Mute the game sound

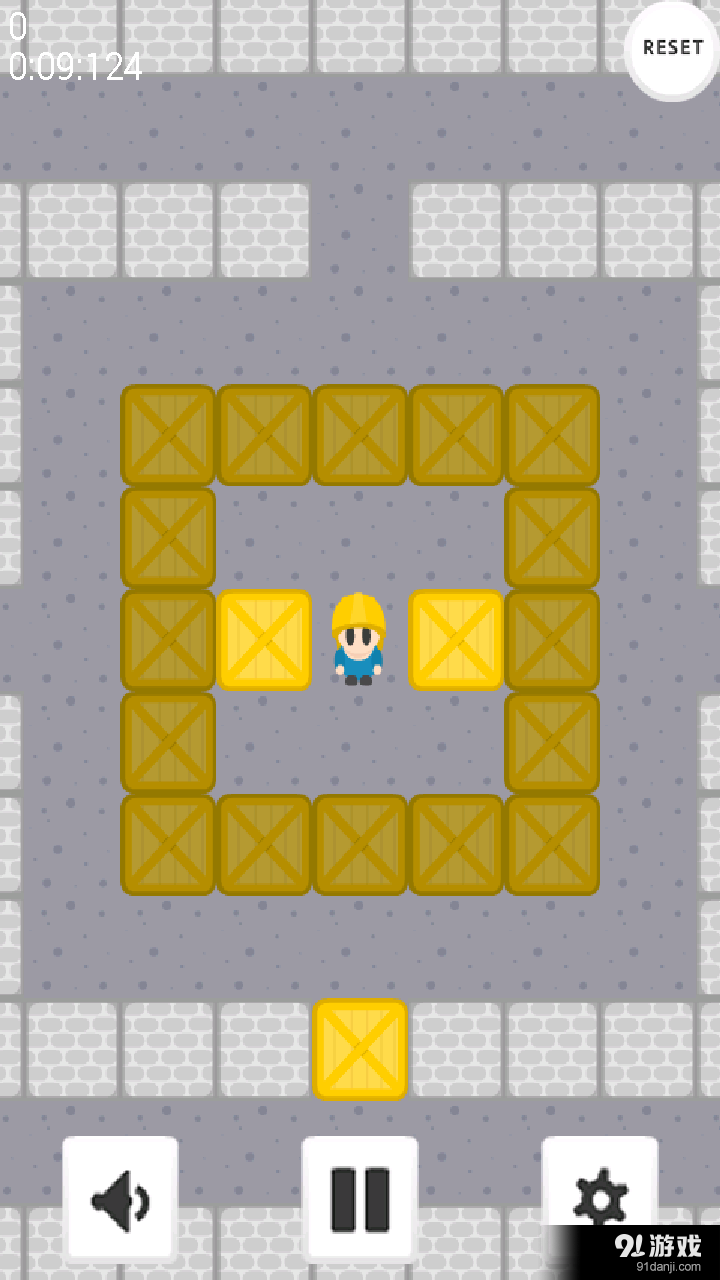coord(120,1198)
